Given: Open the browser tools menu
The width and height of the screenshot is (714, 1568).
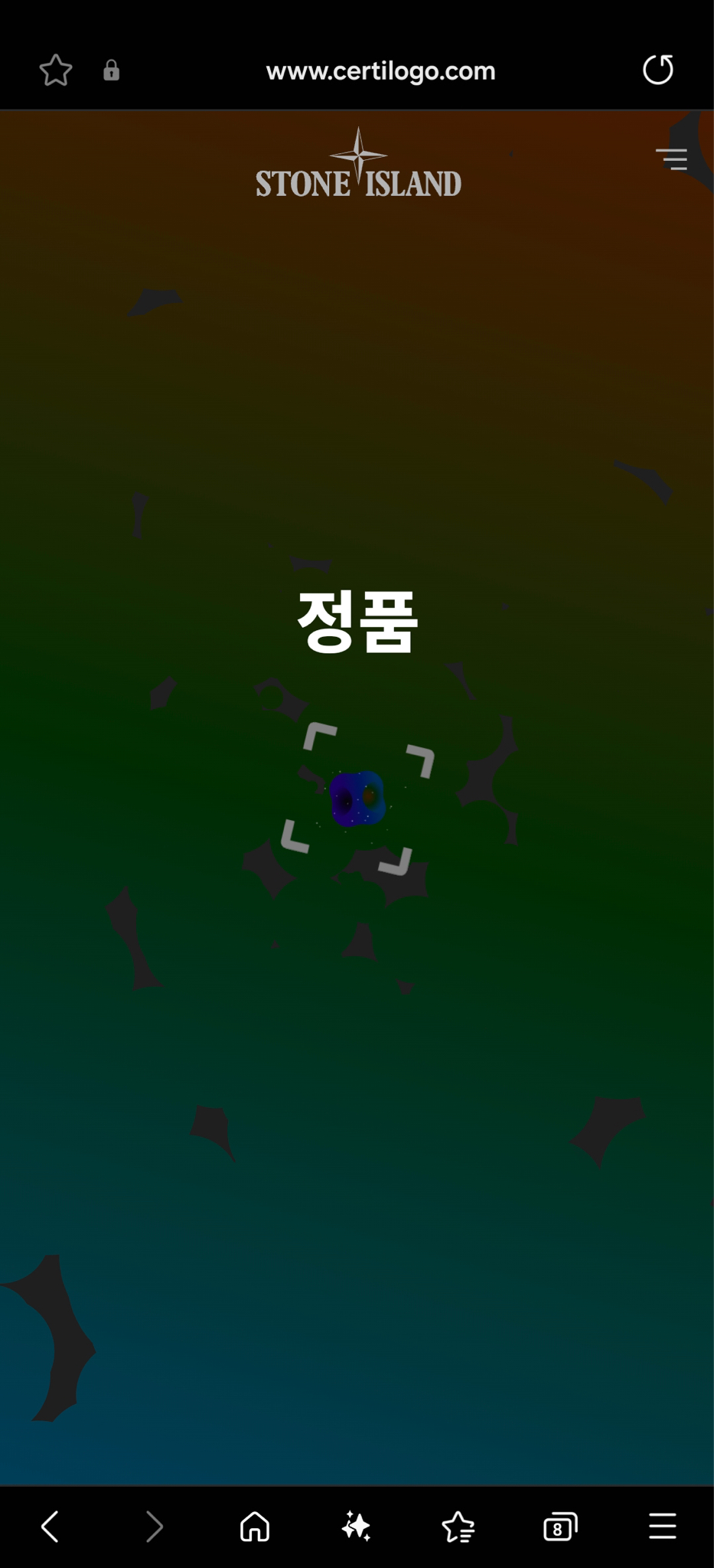Looking at the screenshot, I should pyautogui.click(x=662, y=1527).
